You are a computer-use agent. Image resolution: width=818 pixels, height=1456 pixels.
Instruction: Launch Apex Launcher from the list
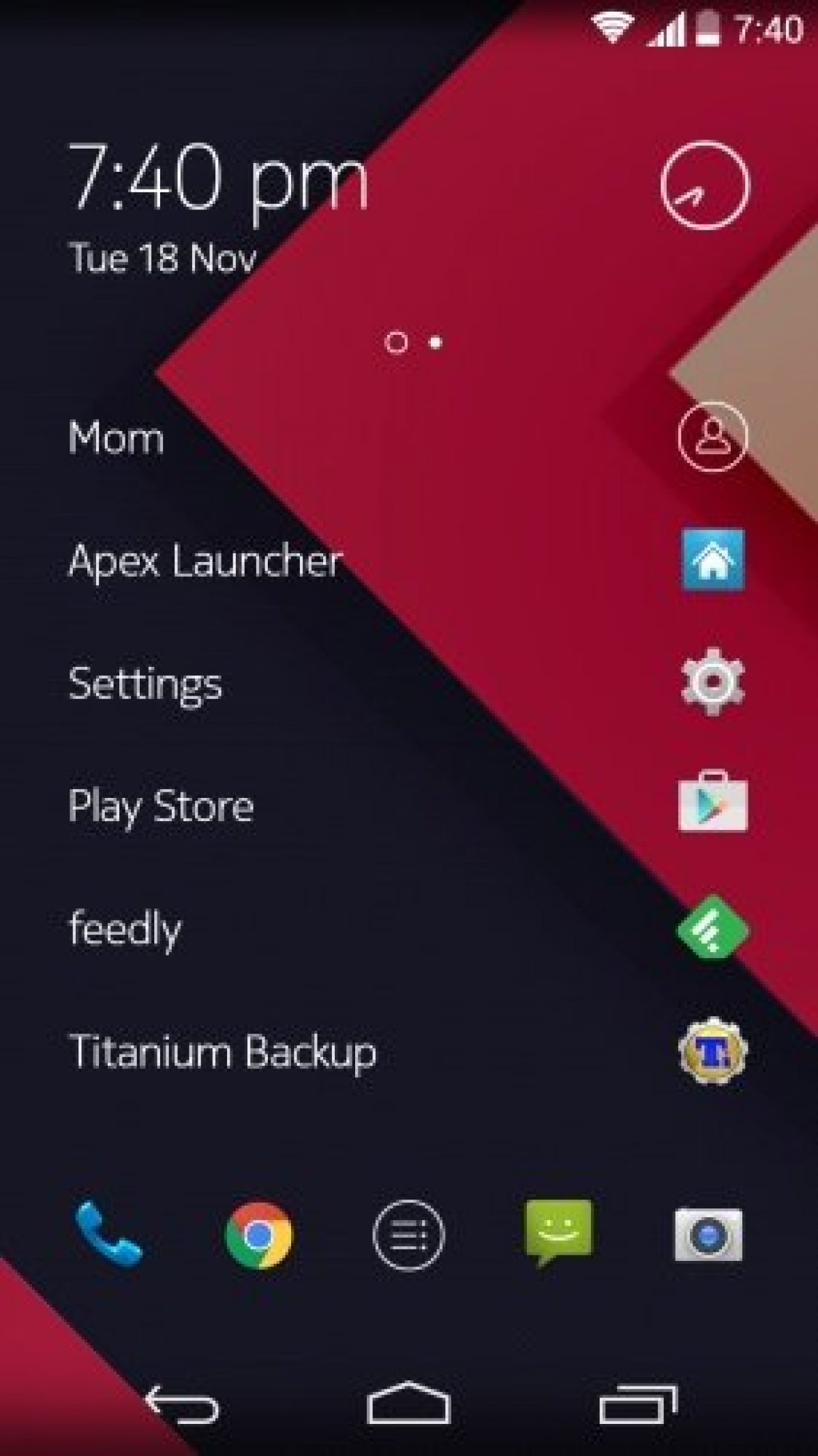pyautogui.click(x=712, y=560)
